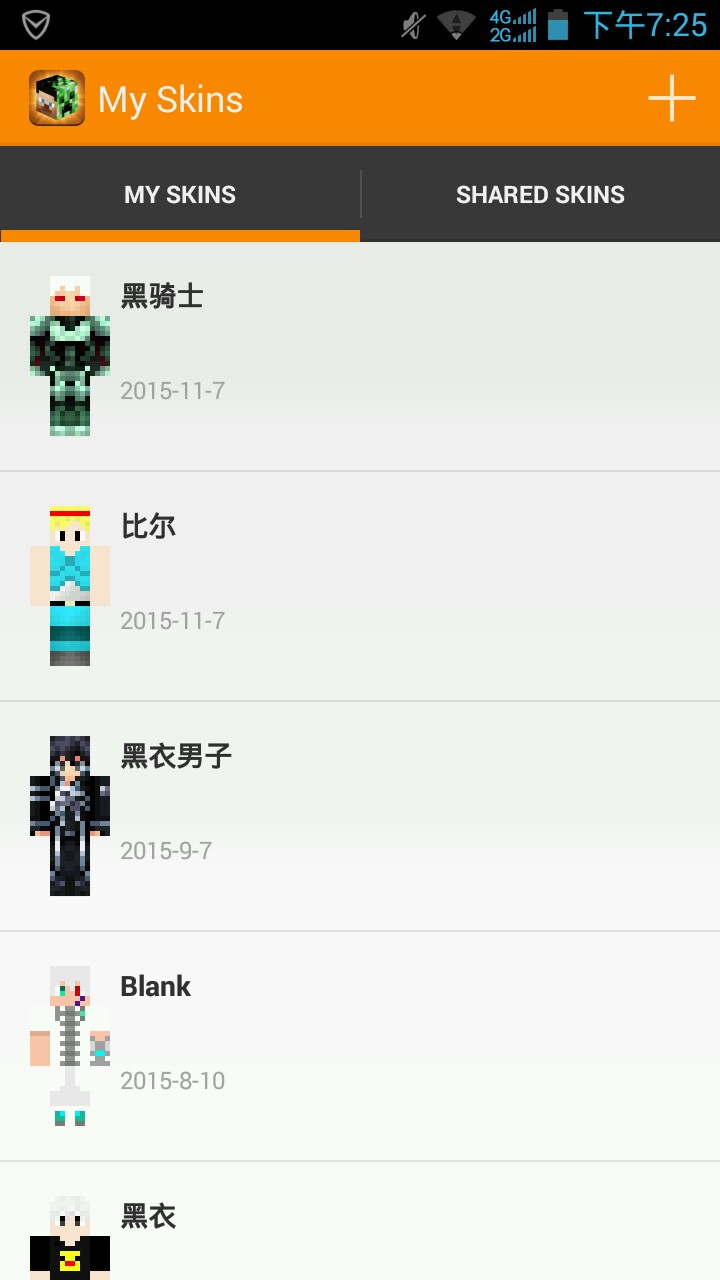720x1280 pixels.
Task: Switch to the Shared Skins tab
Action: pos(540,195)
